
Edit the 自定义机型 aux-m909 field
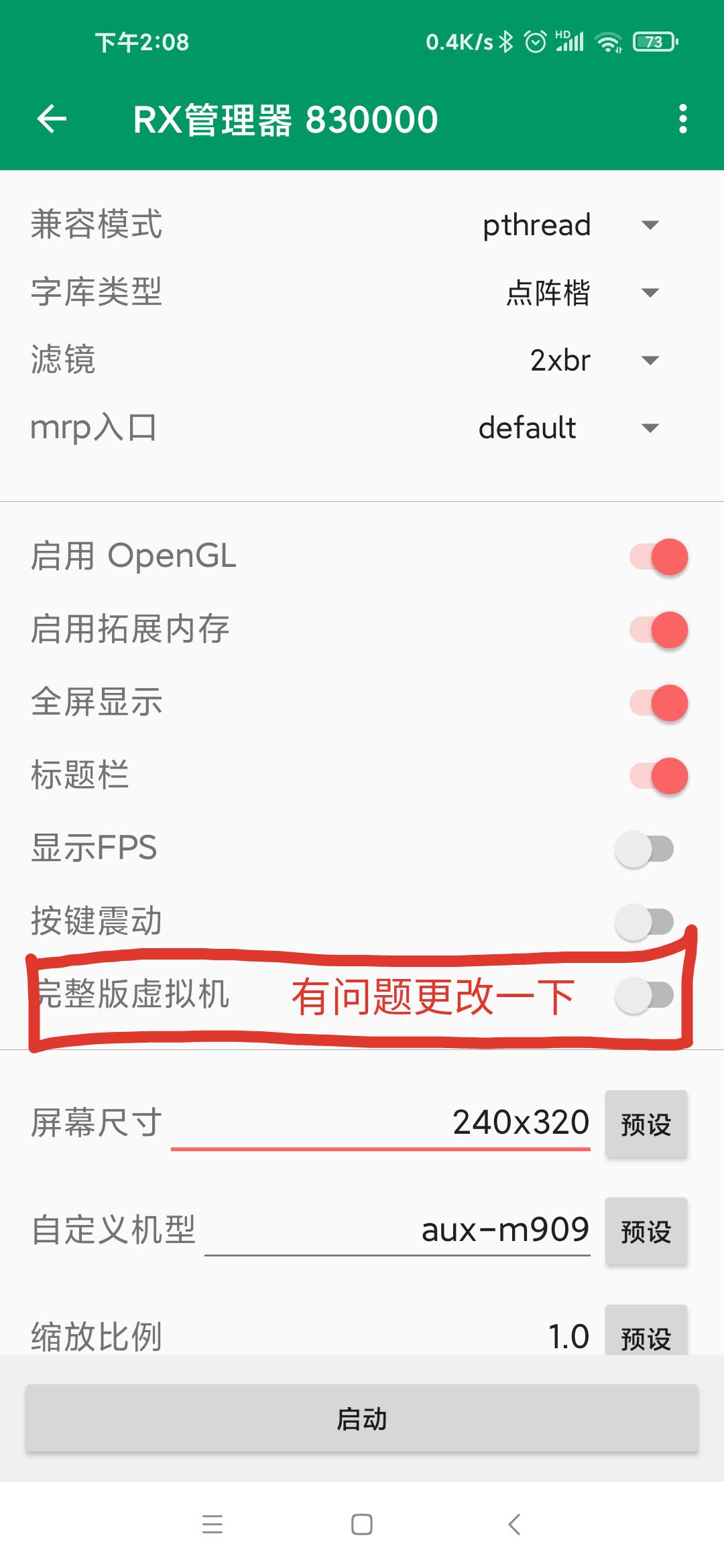click(x=398, y=1230)
